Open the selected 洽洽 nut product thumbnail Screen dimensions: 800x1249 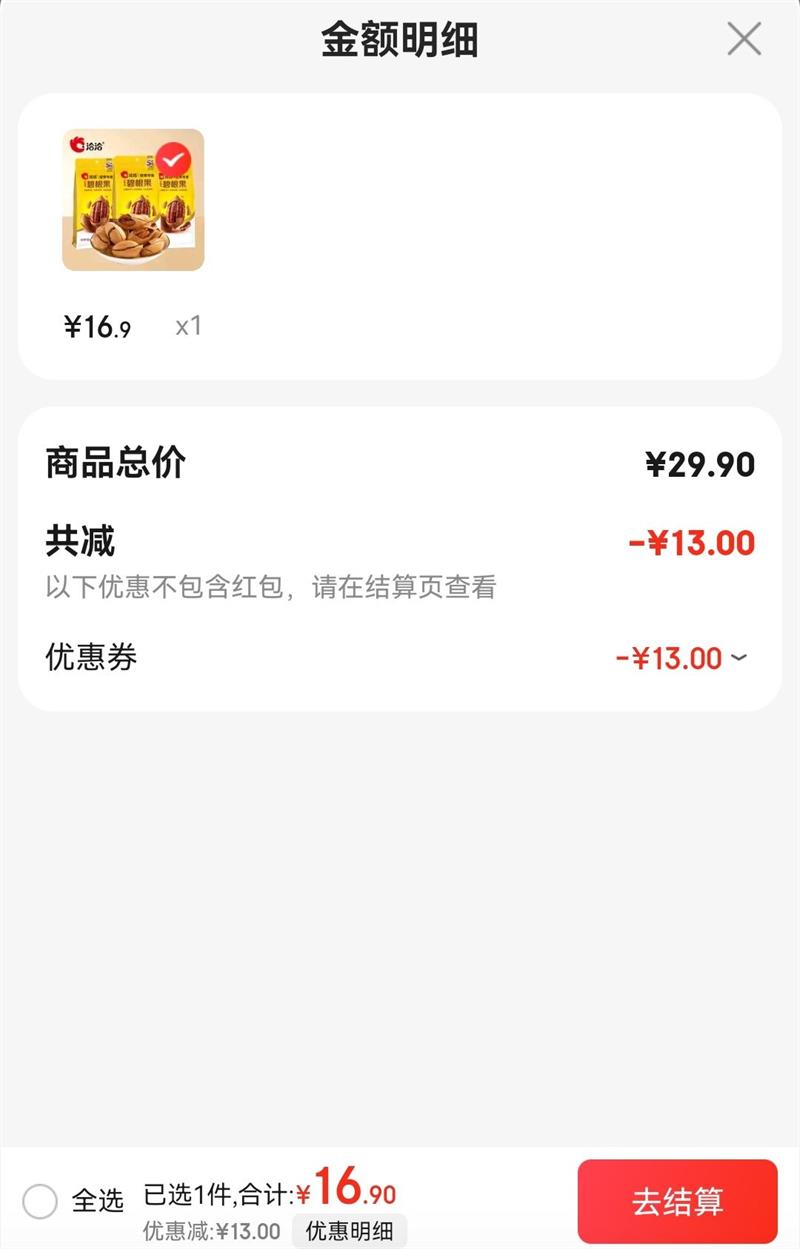pyautogui.click(x=133, y=200)
